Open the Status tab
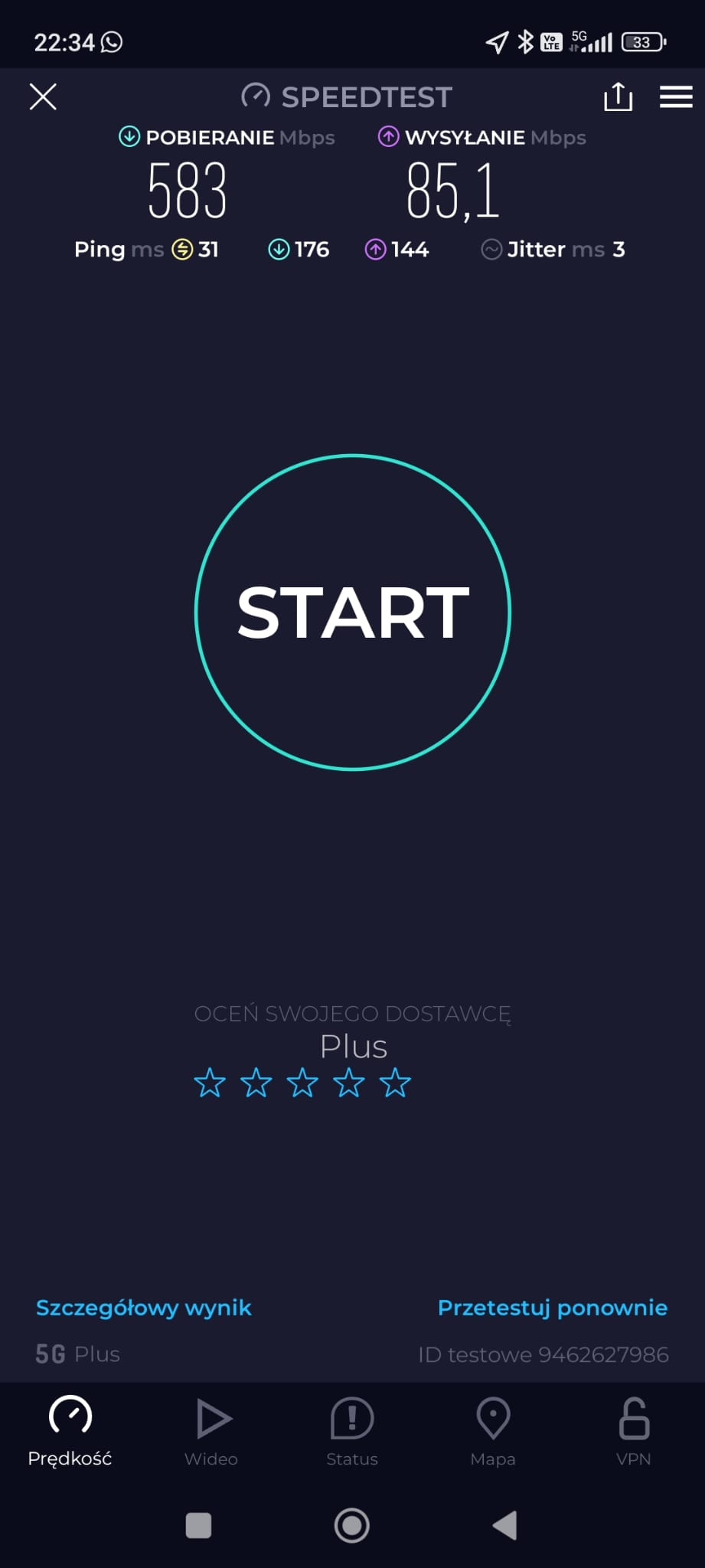This screenshot has width=705, height=1568. tap(352, 1431)
